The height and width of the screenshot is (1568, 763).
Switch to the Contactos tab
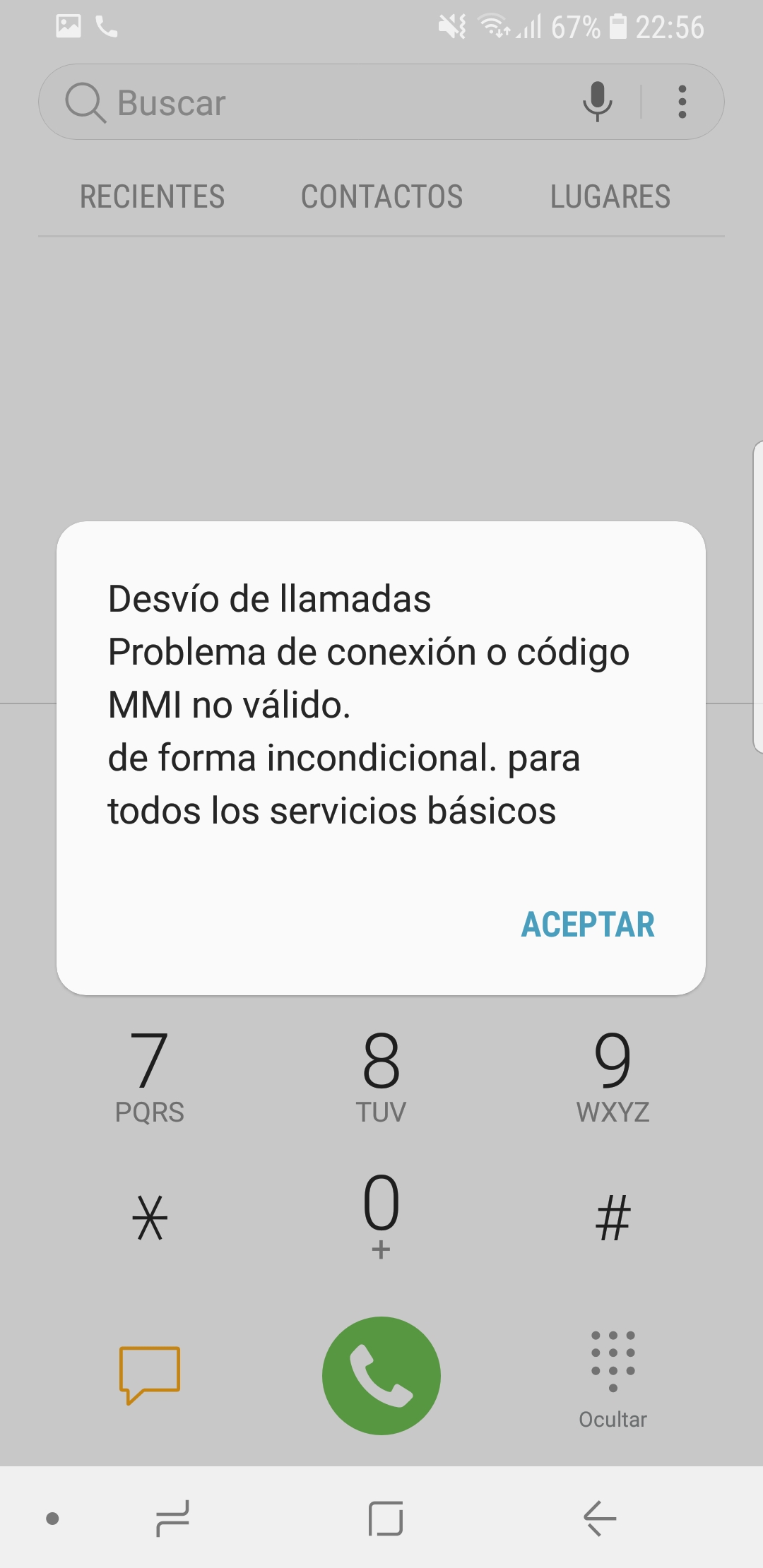[381, 197]
